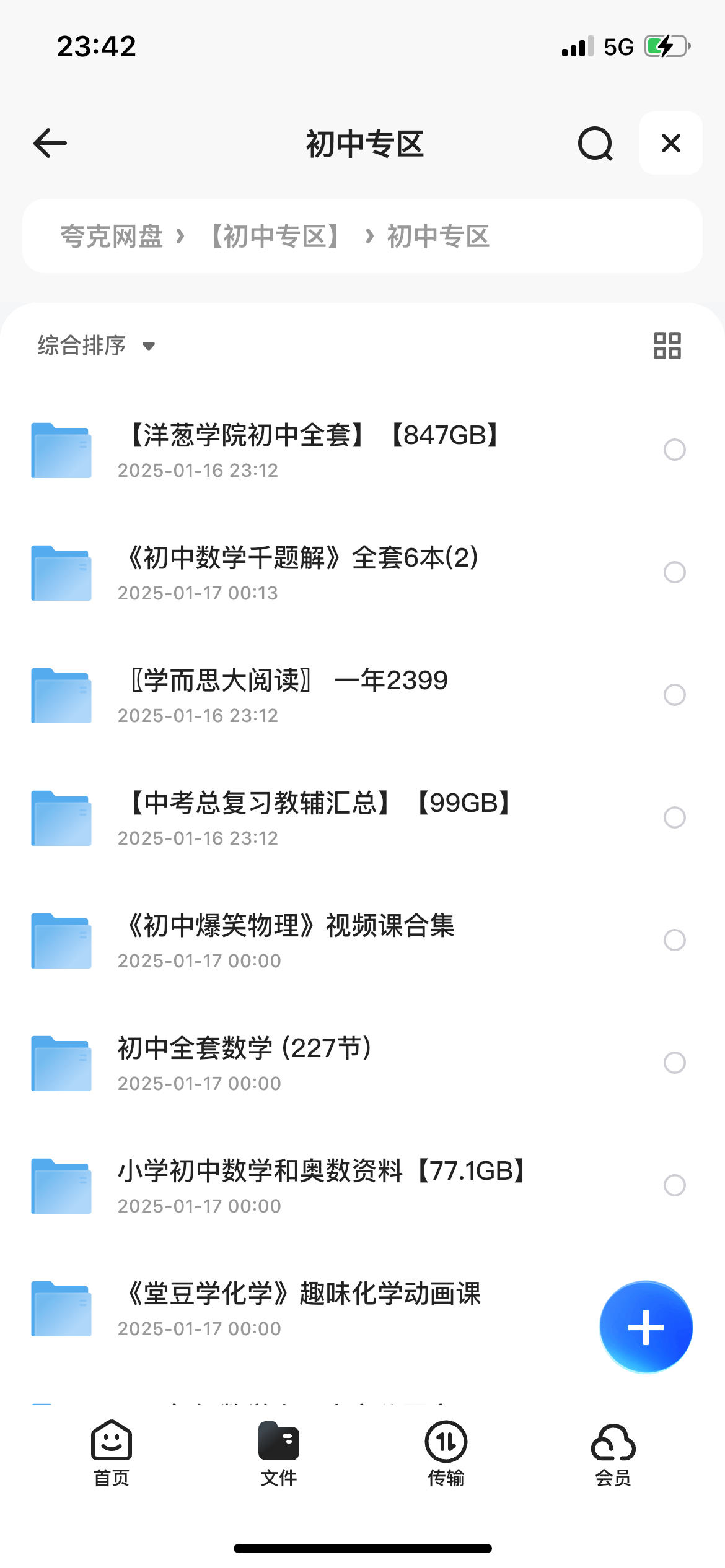Switch to the 首页 tab
Image resolution: width=725 pixels, height=1568 pixels.
(x=112, y=1453)
